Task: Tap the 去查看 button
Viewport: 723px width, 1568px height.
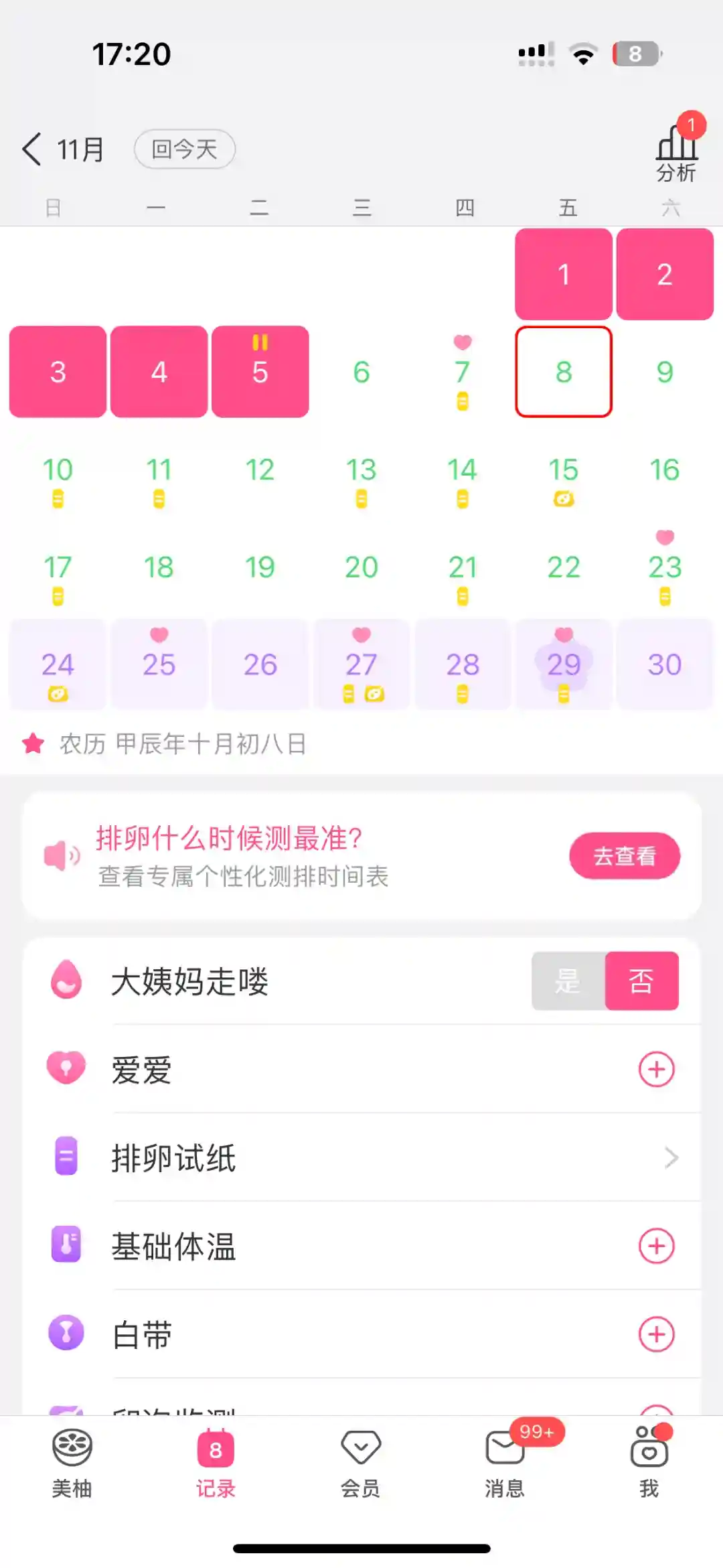Action: click(x=624, y=855)
